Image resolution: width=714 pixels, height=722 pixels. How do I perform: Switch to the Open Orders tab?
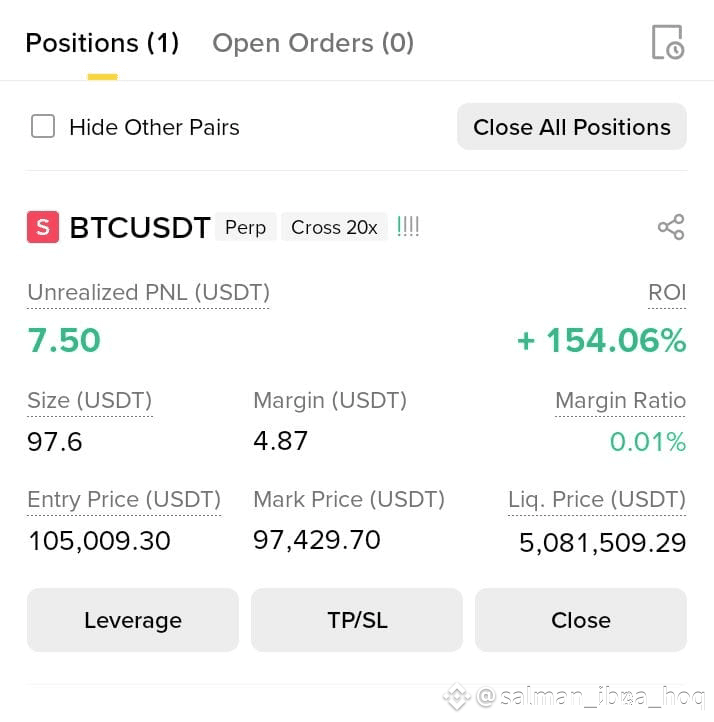(x=313, y=43)
